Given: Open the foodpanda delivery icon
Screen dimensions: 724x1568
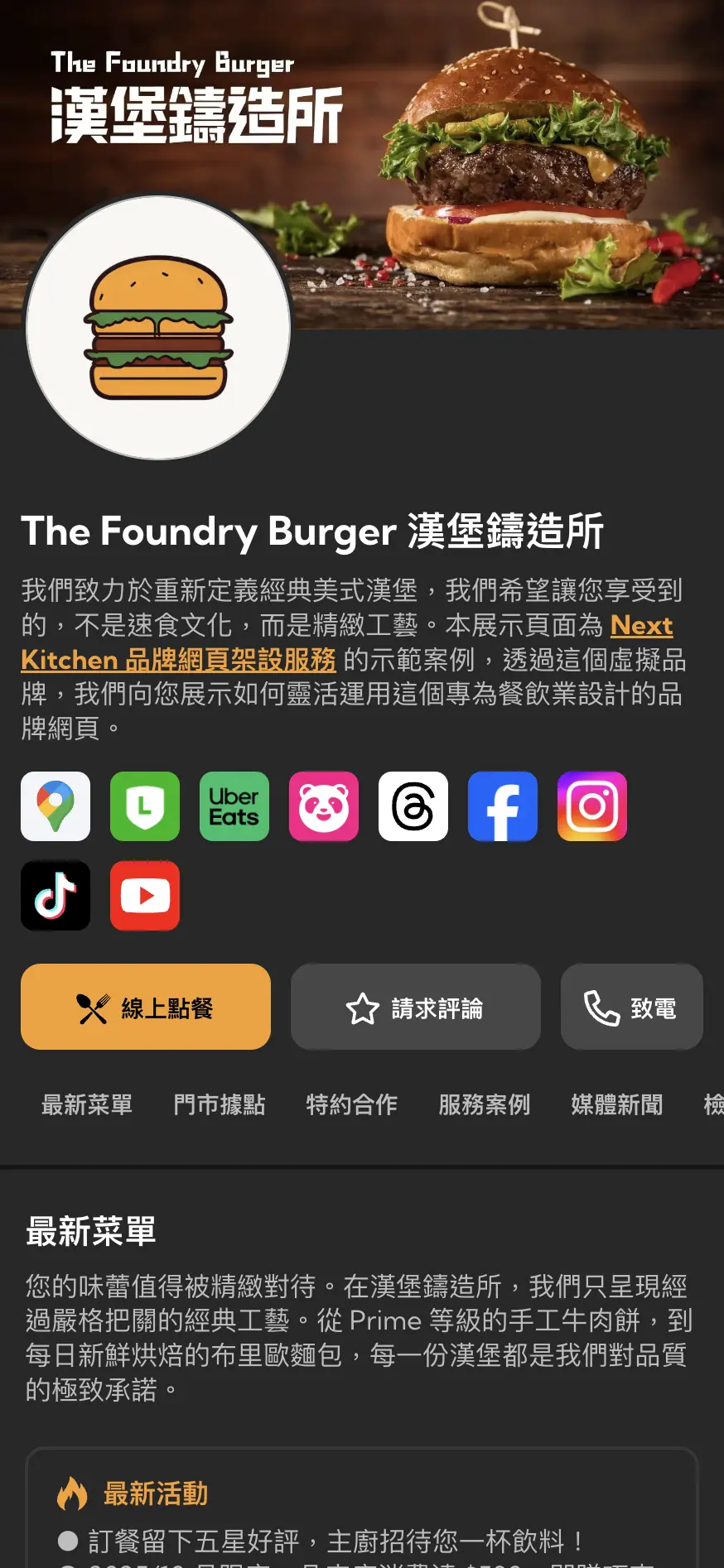Looking at the screenshot, I should (x=323, y=806).
